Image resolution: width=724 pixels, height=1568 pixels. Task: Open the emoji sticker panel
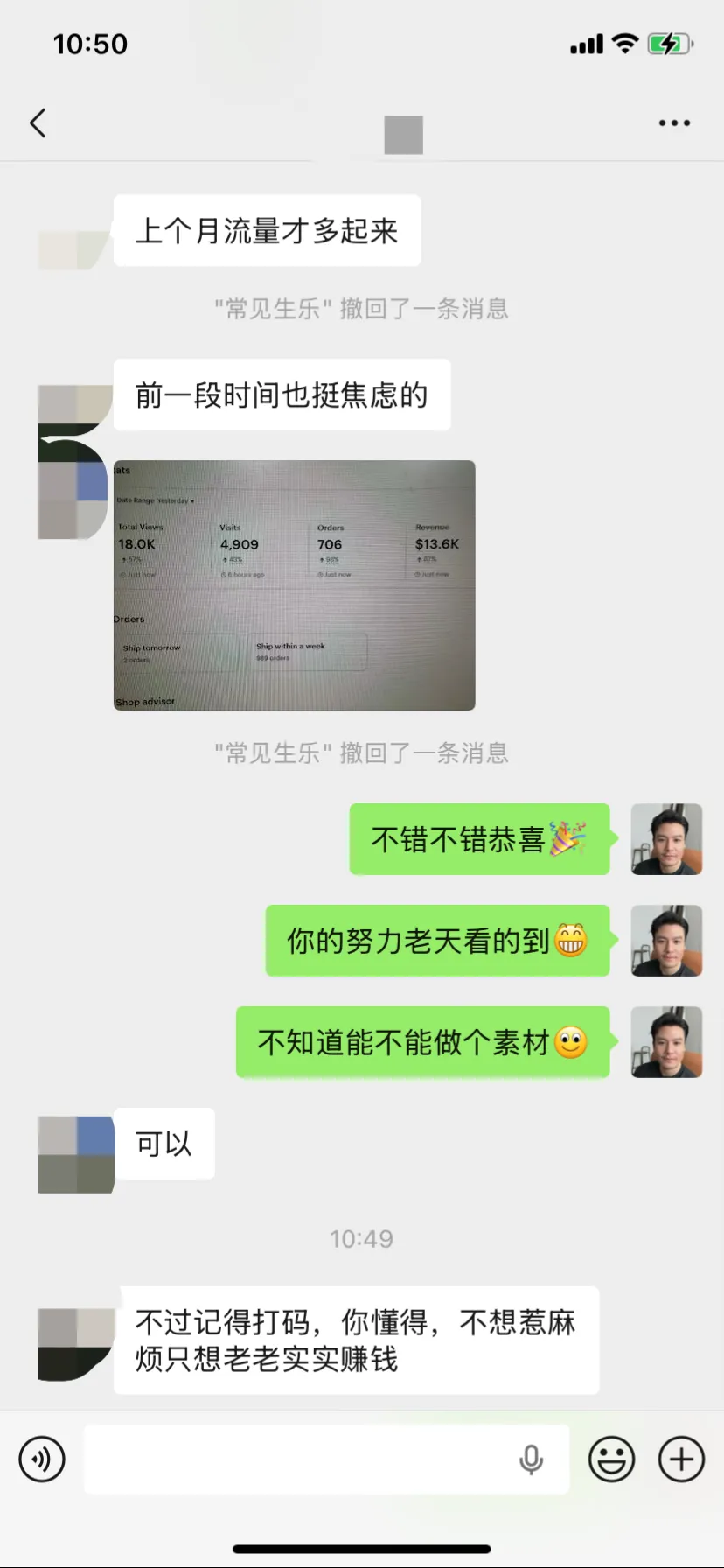[611, 1459]
